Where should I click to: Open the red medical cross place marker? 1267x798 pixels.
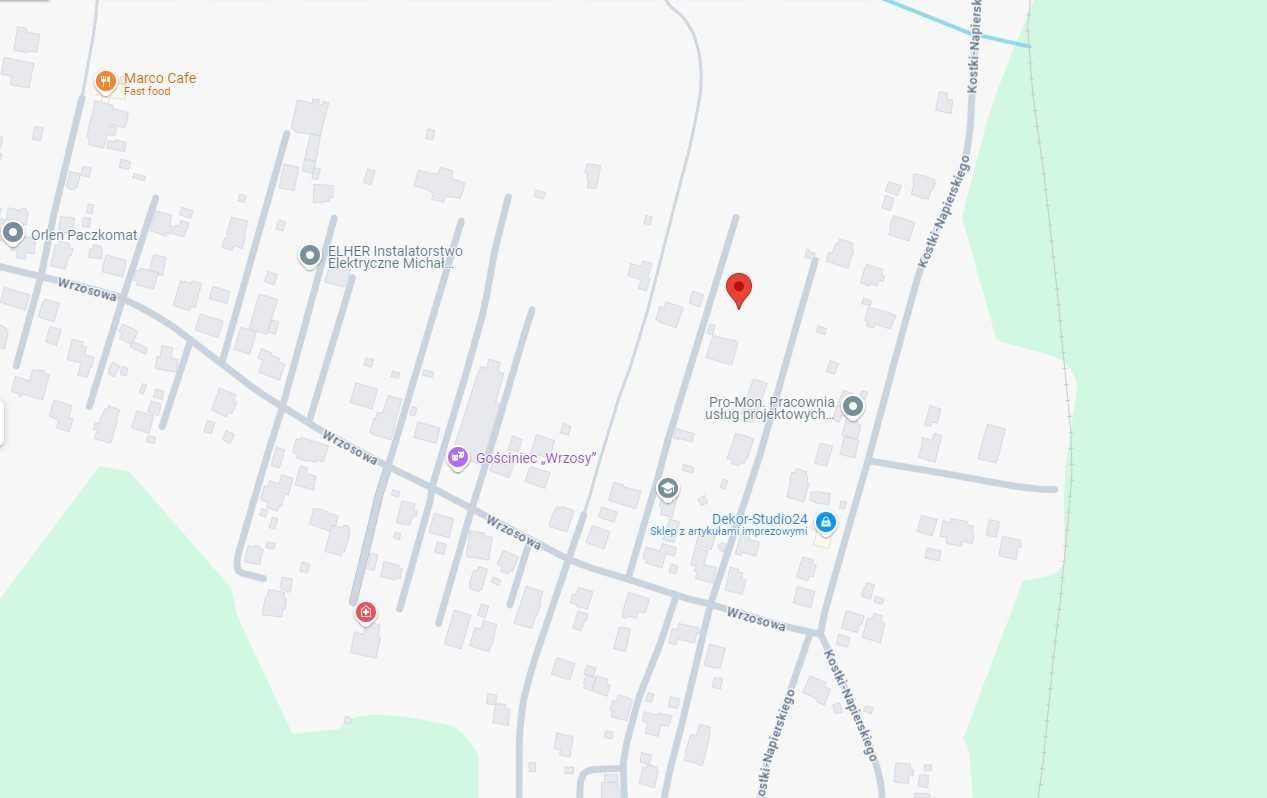366,612
